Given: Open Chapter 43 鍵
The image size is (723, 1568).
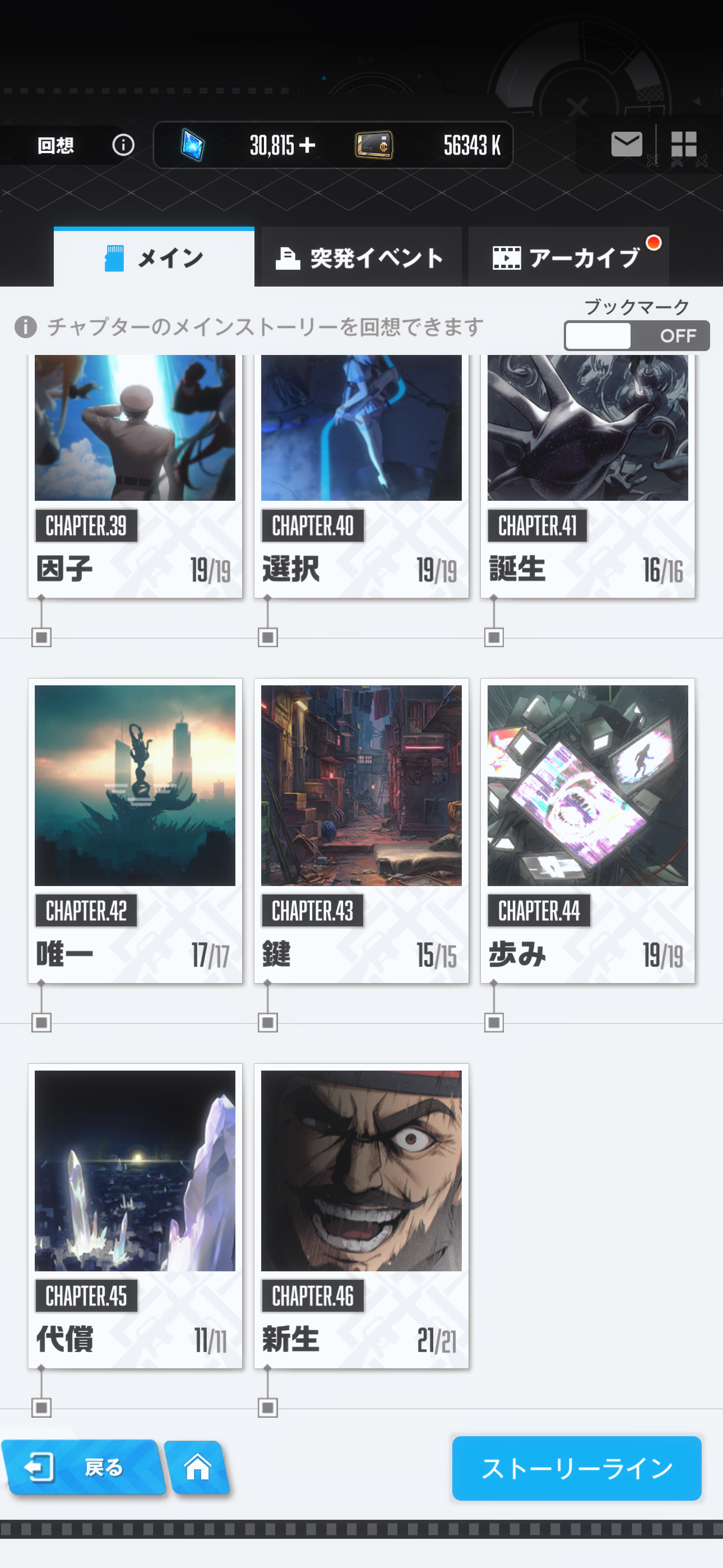Looking at the screenshot, I should pos(361,830).
